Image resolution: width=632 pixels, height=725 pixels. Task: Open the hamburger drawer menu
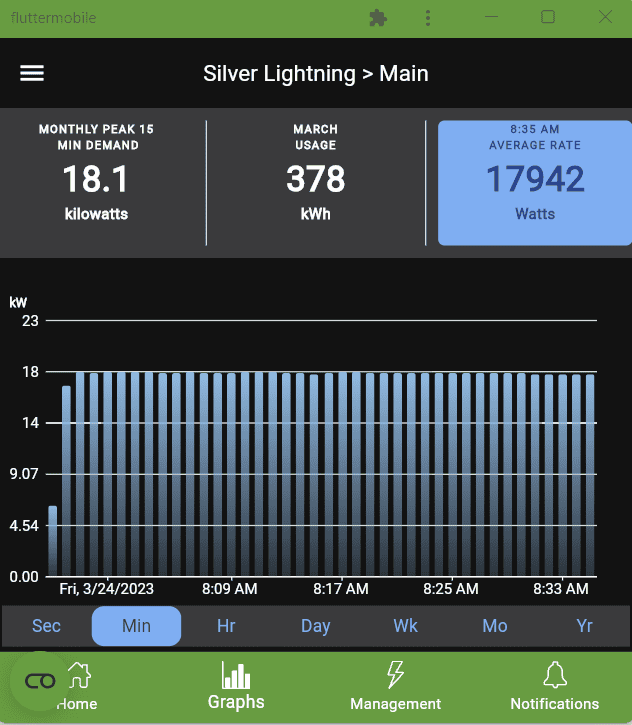tap(32, 73)
